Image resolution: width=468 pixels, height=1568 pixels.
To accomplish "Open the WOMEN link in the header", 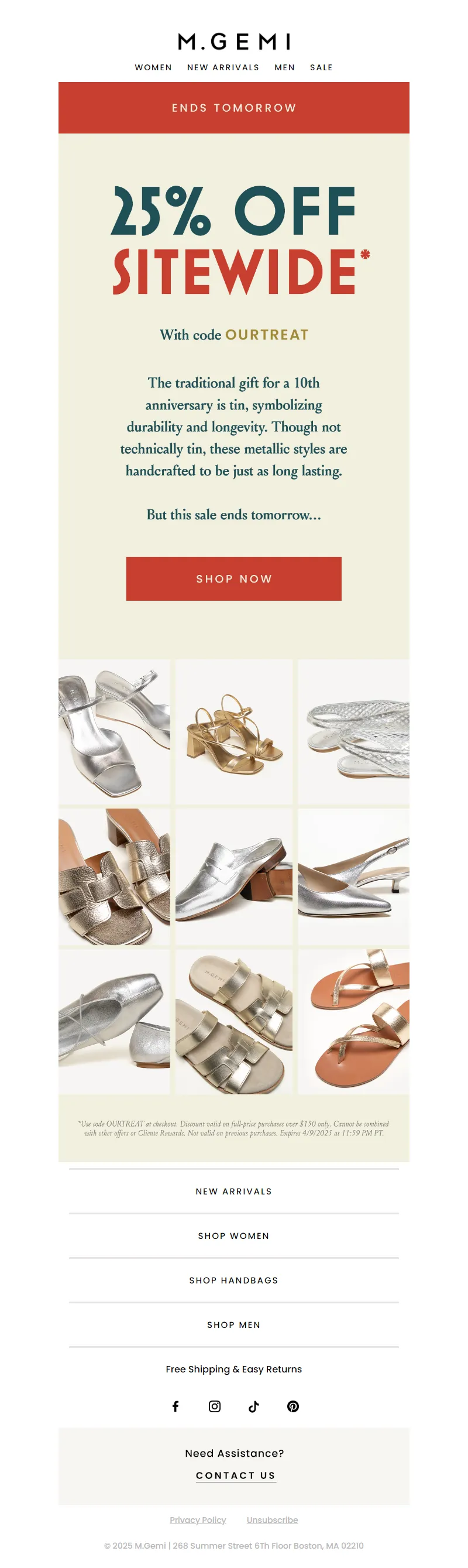I will (153, 67).
